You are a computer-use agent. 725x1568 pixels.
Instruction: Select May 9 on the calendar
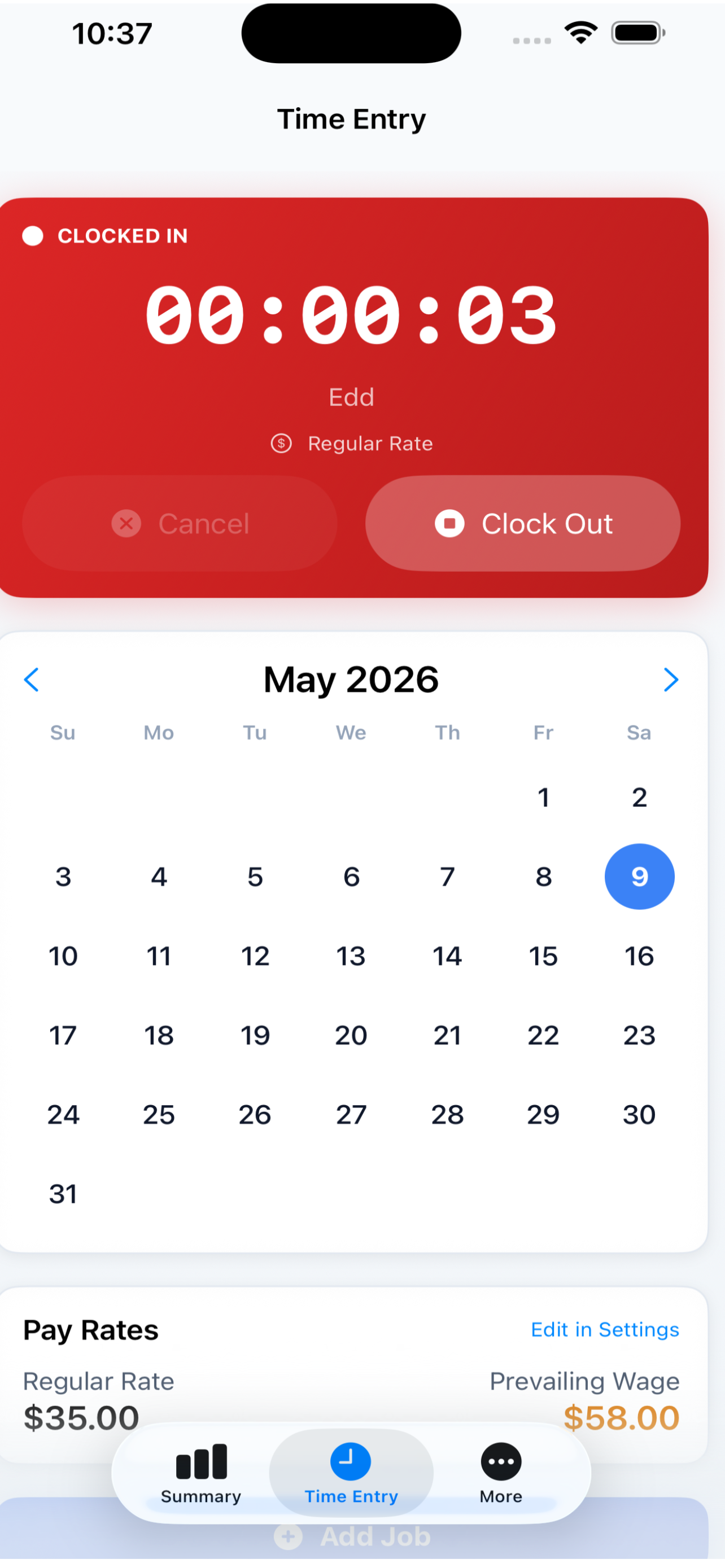639,877
